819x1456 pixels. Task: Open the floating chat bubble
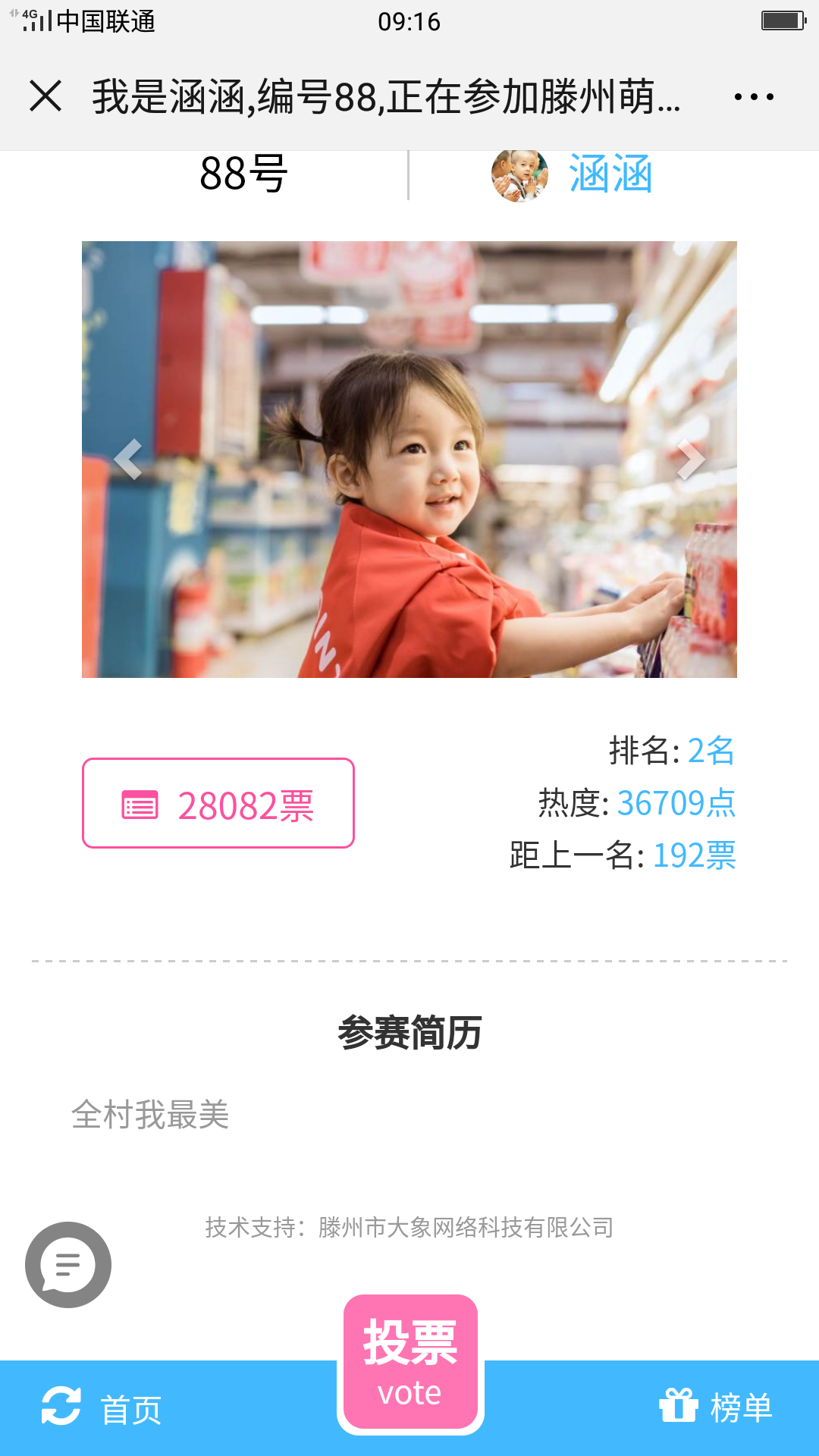pos(68,1265)
